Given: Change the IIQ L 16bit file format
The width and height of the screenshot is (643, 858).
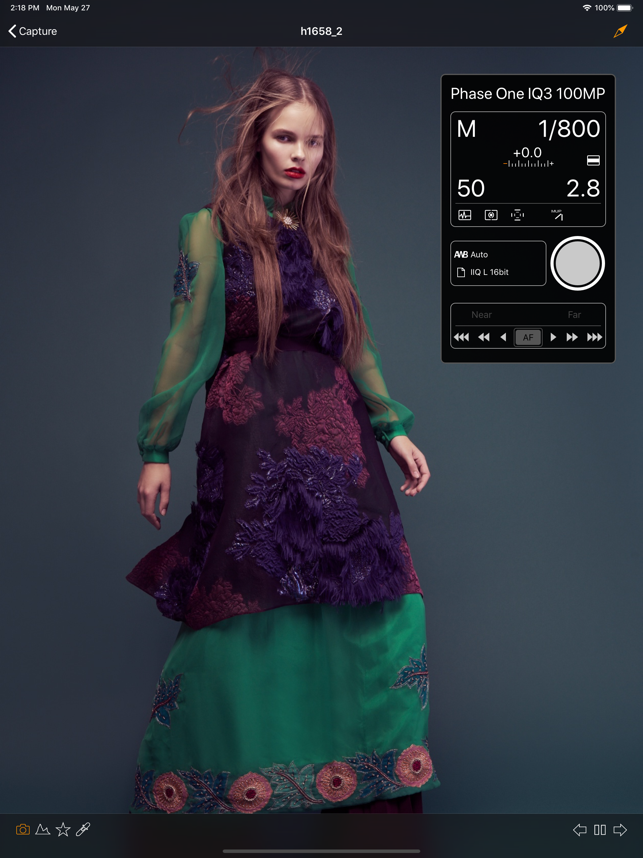Looking at the screenshot, I should pos(498,272).
